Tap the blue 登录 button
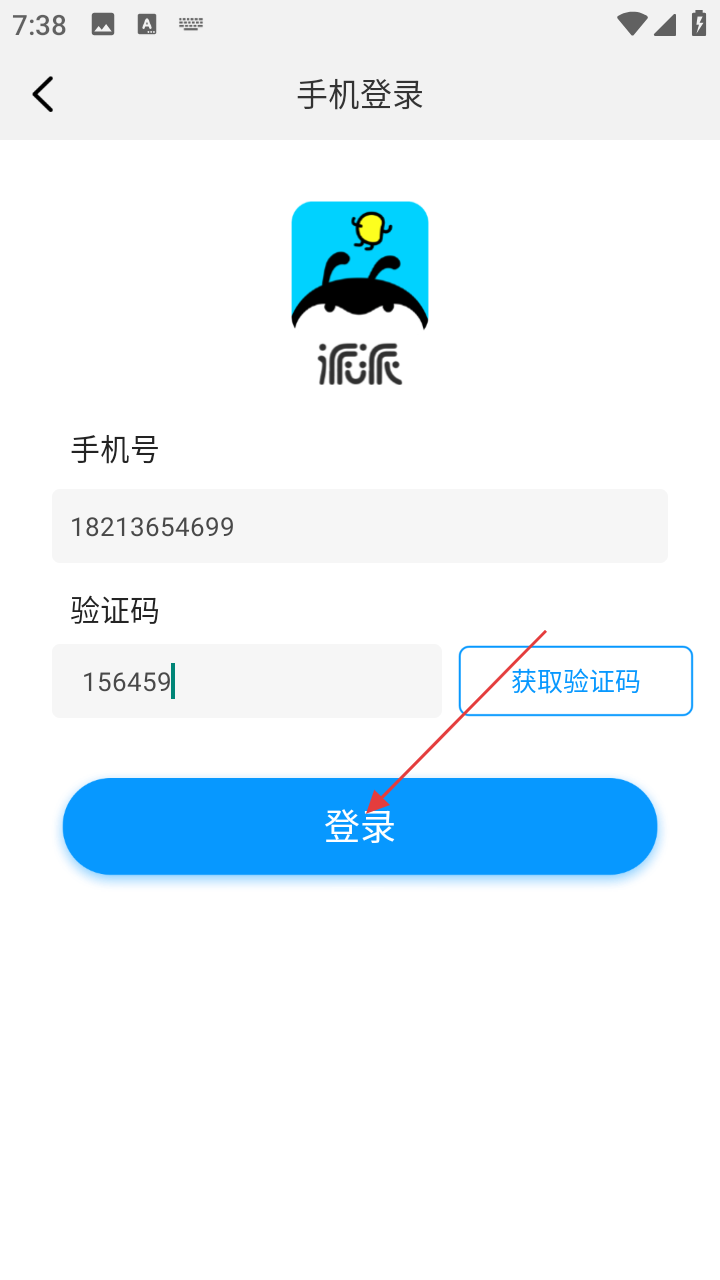The height and width of the screenshot is (1280, 720). click(360, 826)
